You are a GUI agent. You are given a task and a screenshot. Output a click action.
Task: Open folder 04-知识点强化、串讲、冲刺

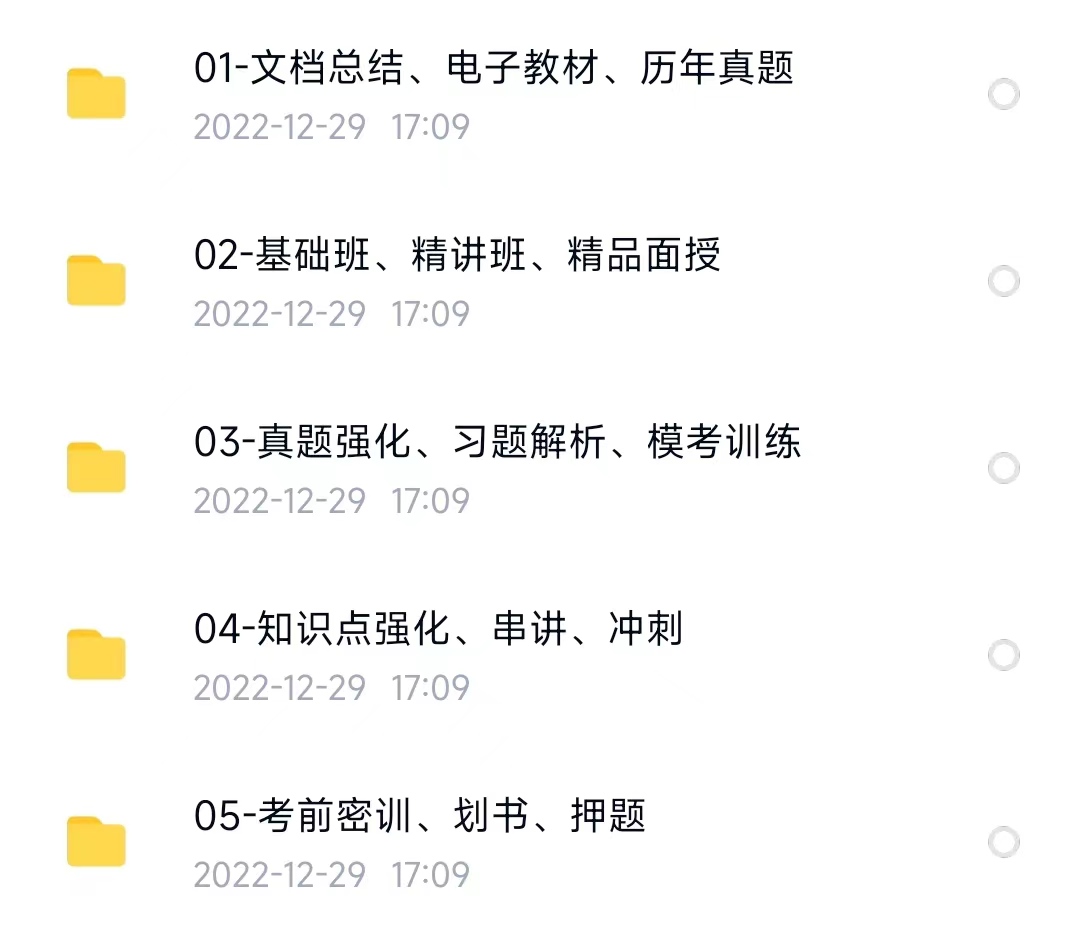tap(438, 631)
